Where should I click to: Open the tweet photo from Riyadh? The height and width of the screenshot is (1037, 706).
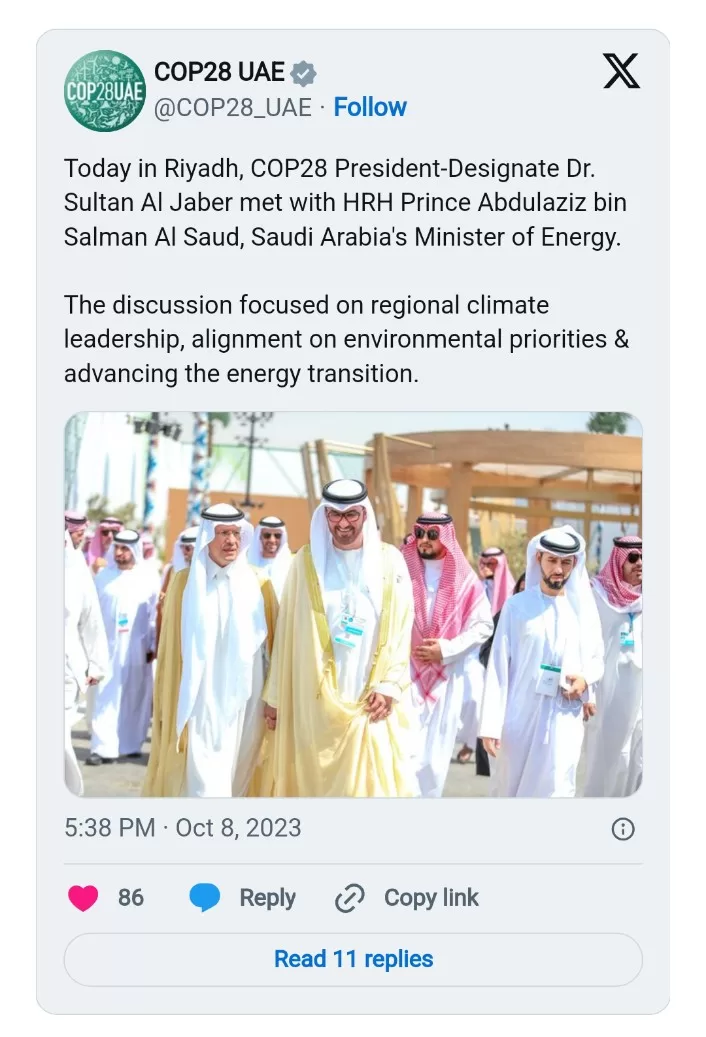pos(353,604)
